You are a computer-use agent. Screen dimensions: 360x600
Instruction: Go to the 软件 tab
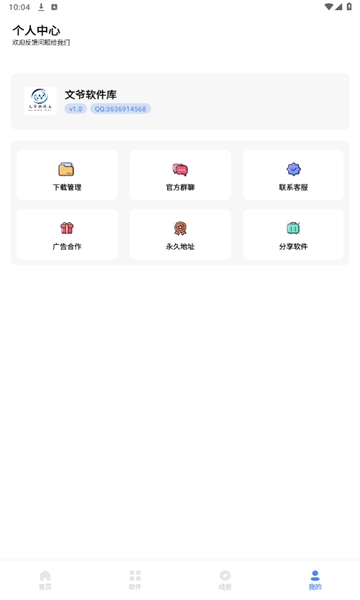tap(135, 580)
